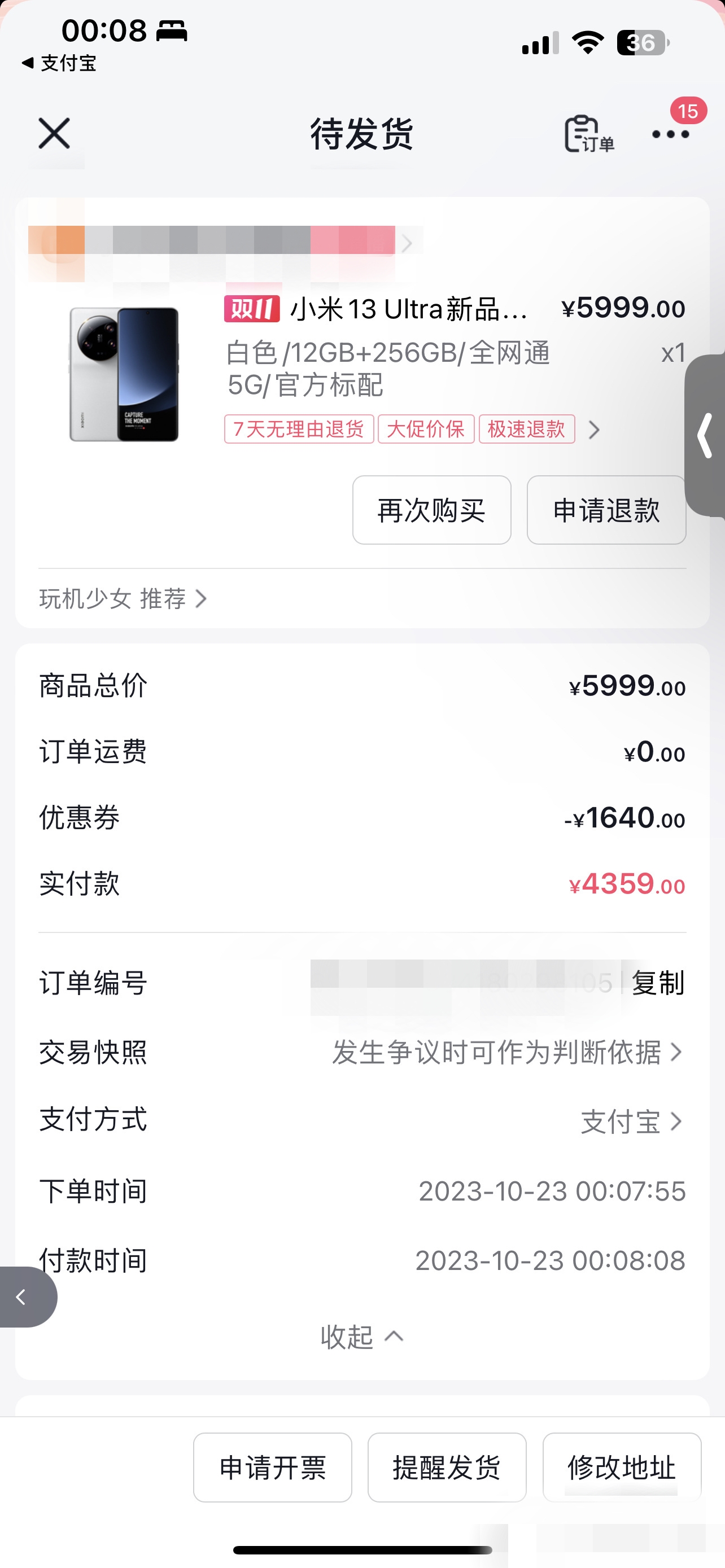Collapse order details with 收起
725x1568 pixels.
[361, 1337]
